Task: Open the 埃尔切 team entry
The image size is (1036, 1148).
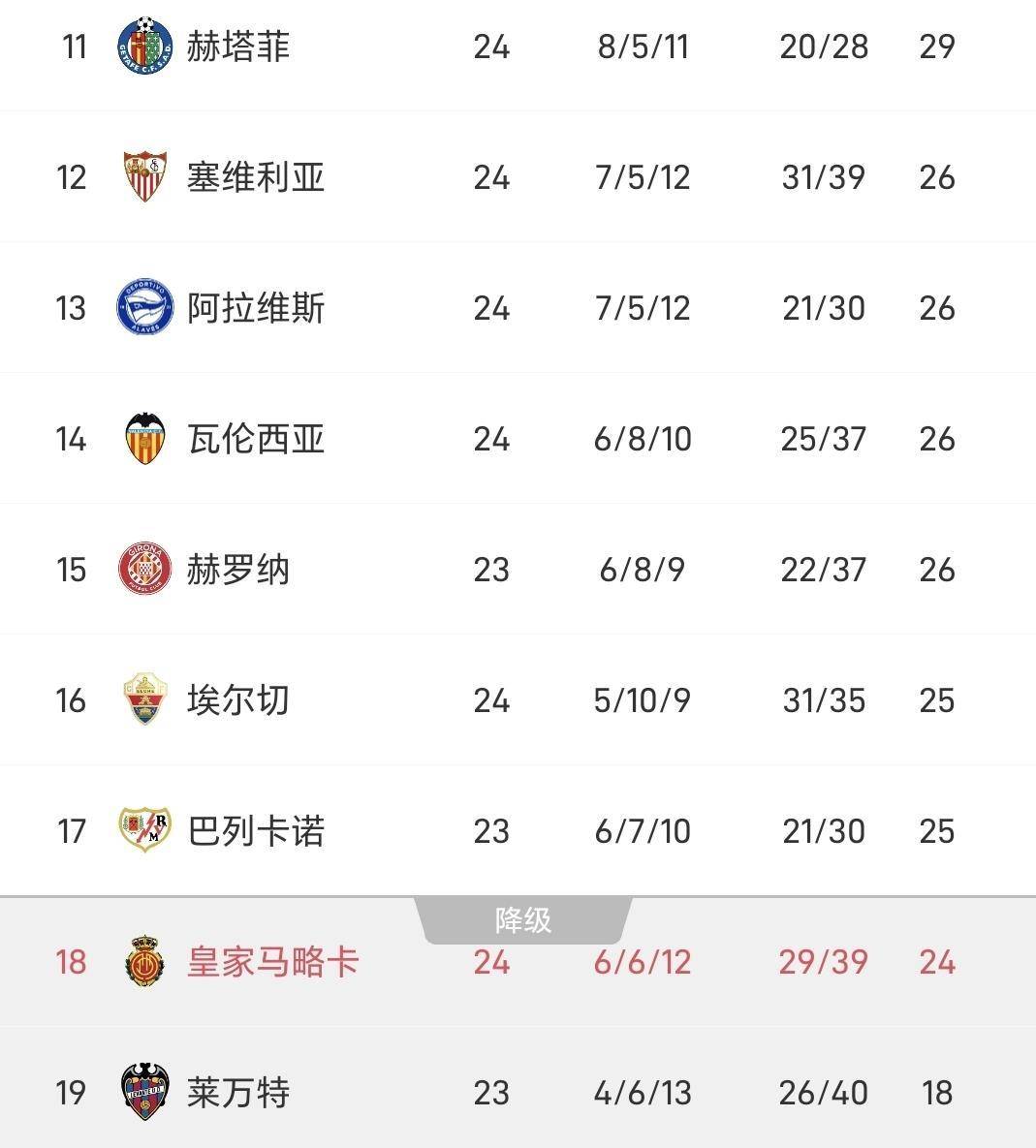Action: point(238,700)
